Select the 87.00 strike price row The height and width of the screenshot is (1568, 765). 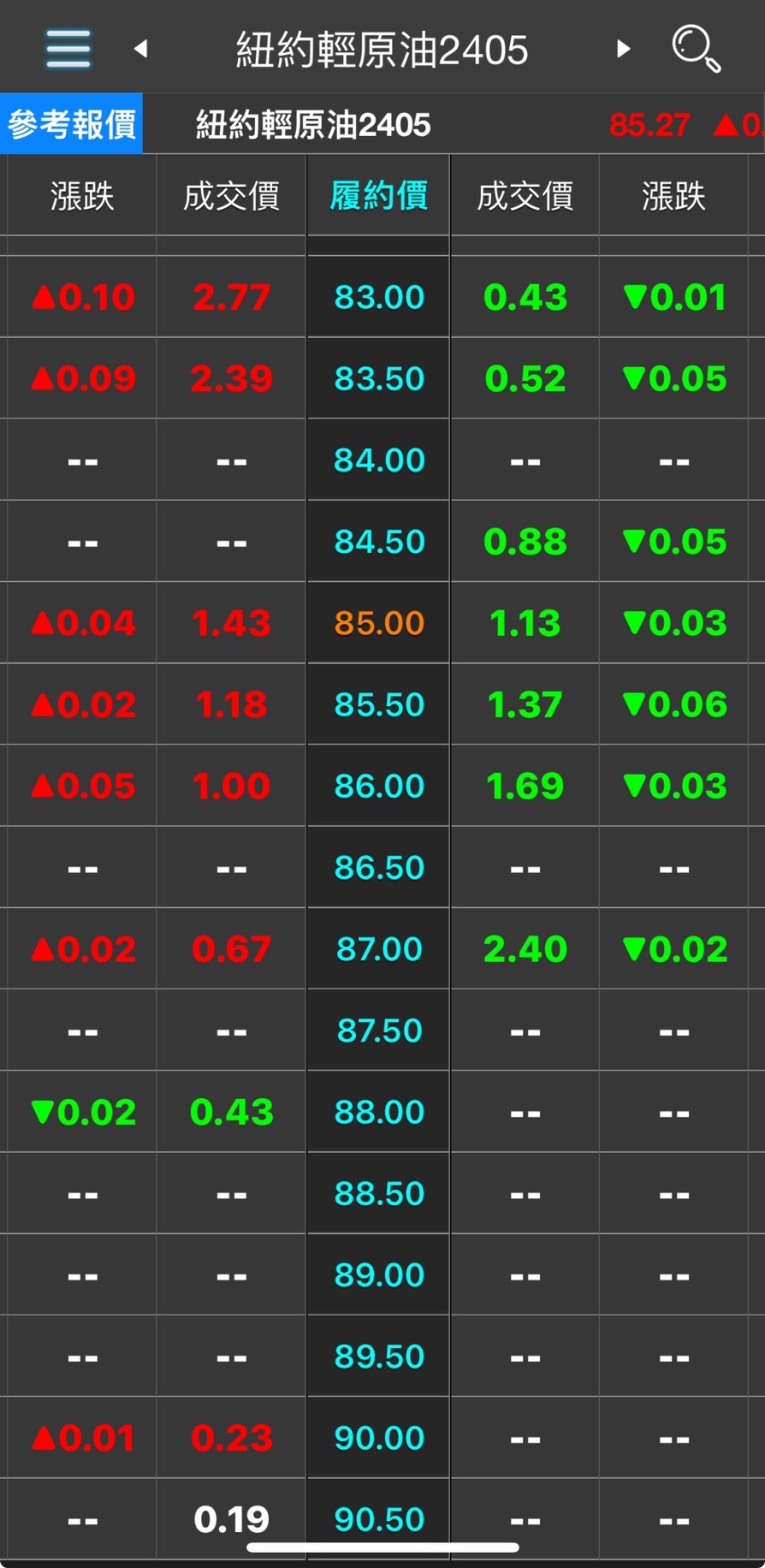[382, 949]
